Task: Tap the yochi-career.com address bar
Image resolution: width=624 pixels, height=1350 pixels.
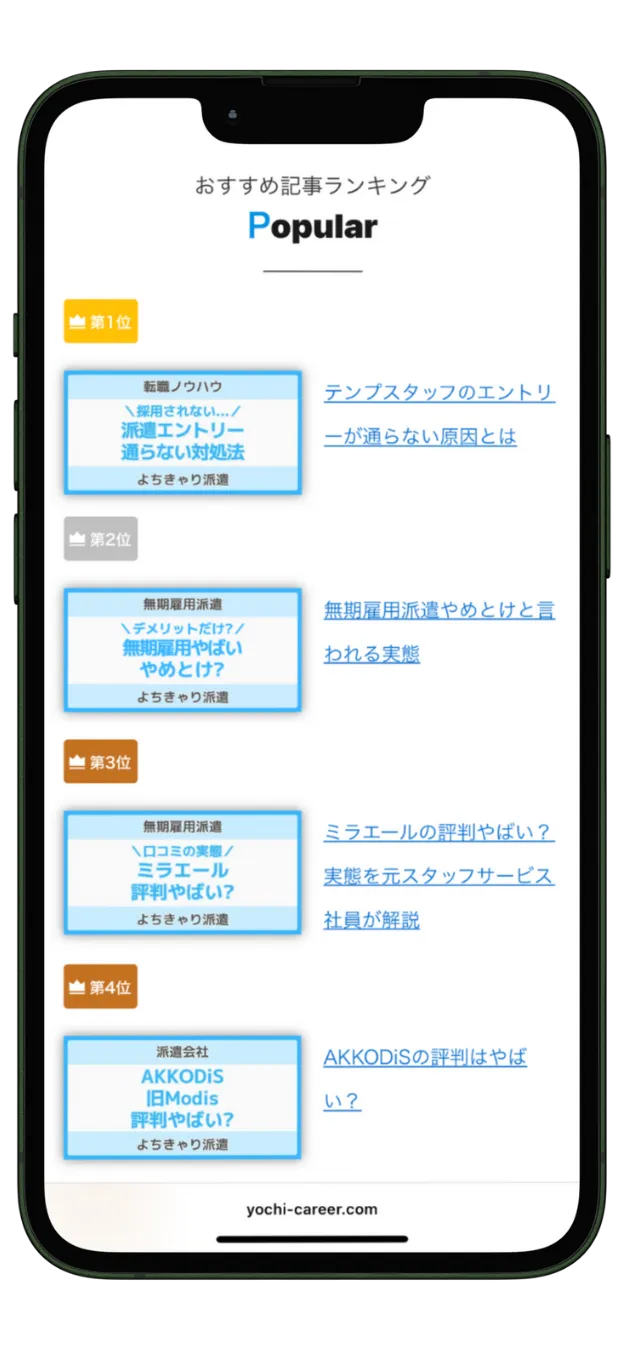Action: click(x=312, y=1209)
